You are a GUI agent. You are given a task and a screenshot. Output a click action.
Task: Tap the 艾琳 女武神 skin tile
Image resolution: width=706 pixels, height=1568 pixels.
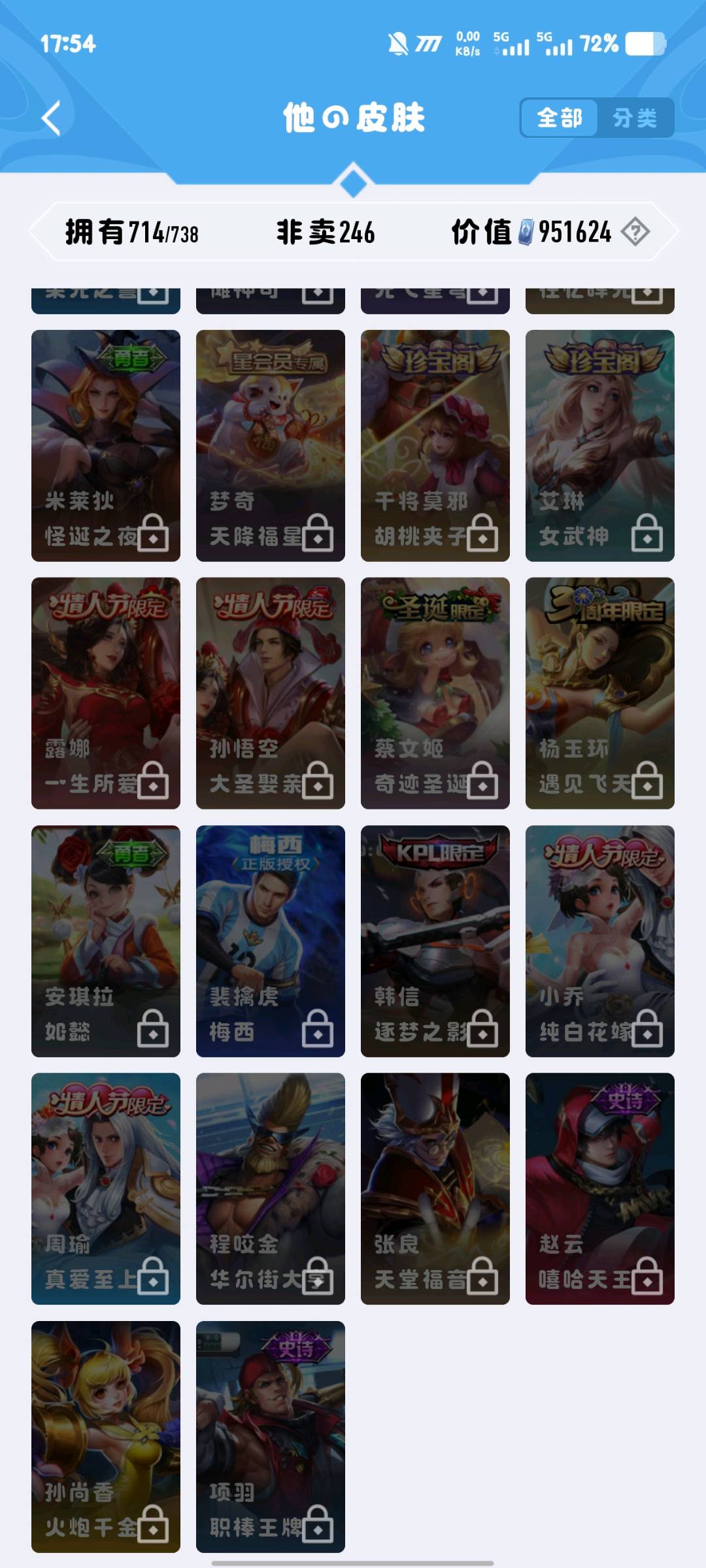pyautogui.click(x=599, y=445)
